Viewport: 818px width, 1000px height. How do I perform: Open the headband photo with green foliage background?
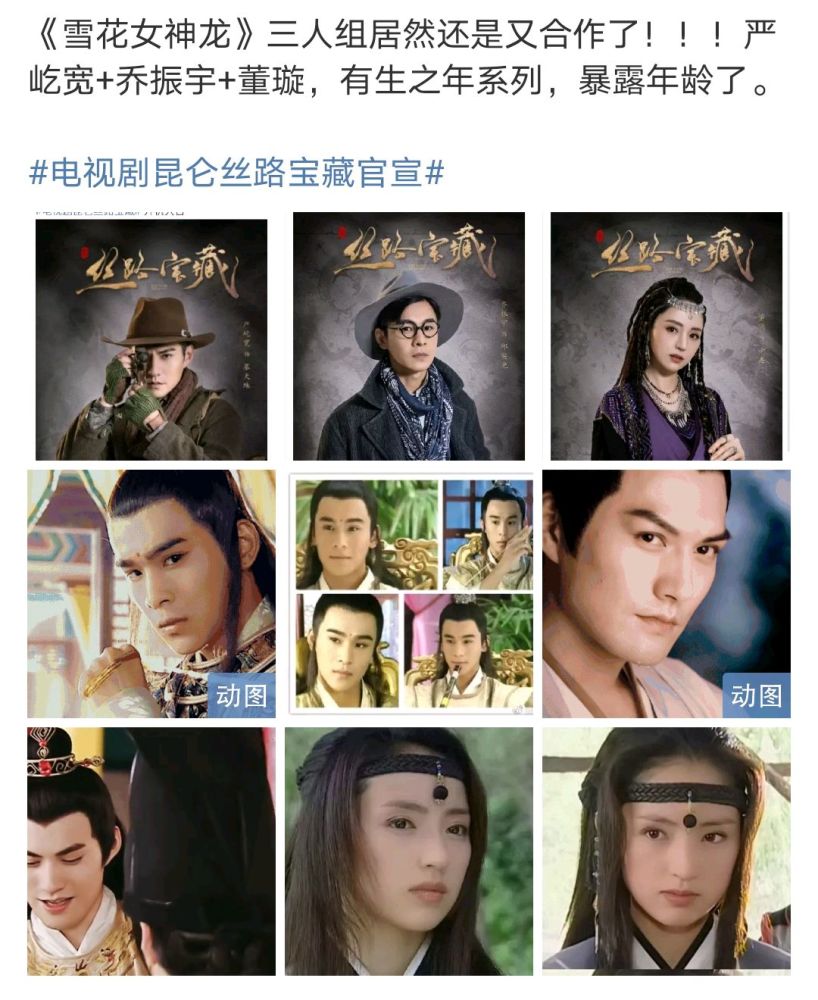click(x=409, y=851)
